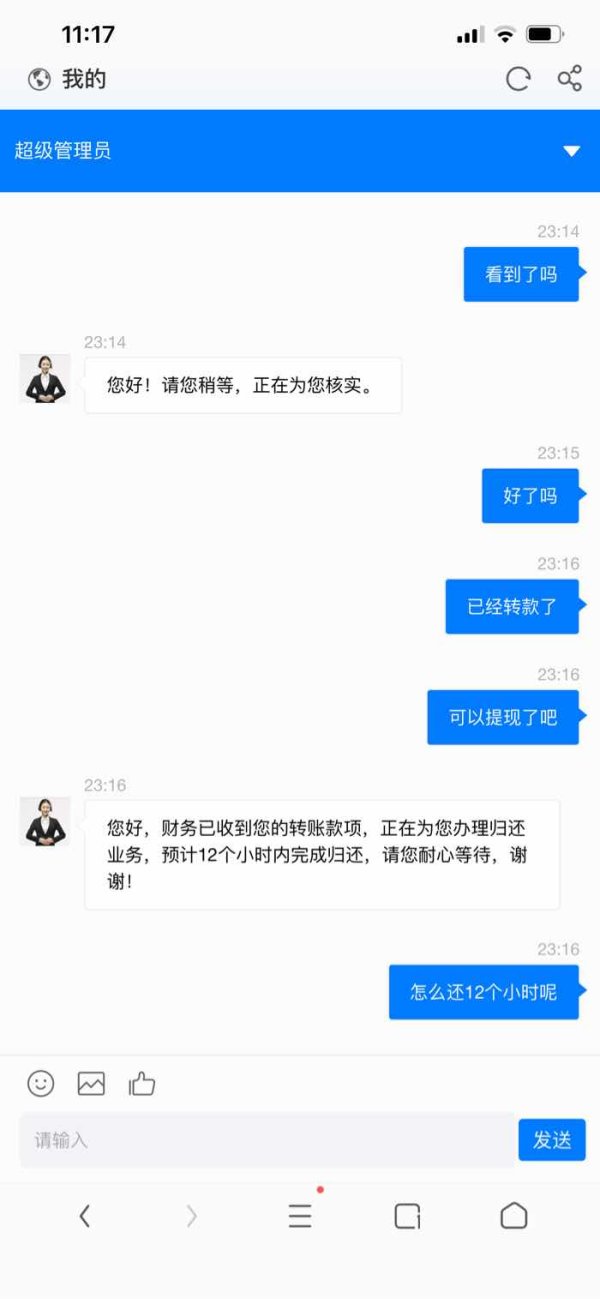Tap the 发送 send button

552,1140
